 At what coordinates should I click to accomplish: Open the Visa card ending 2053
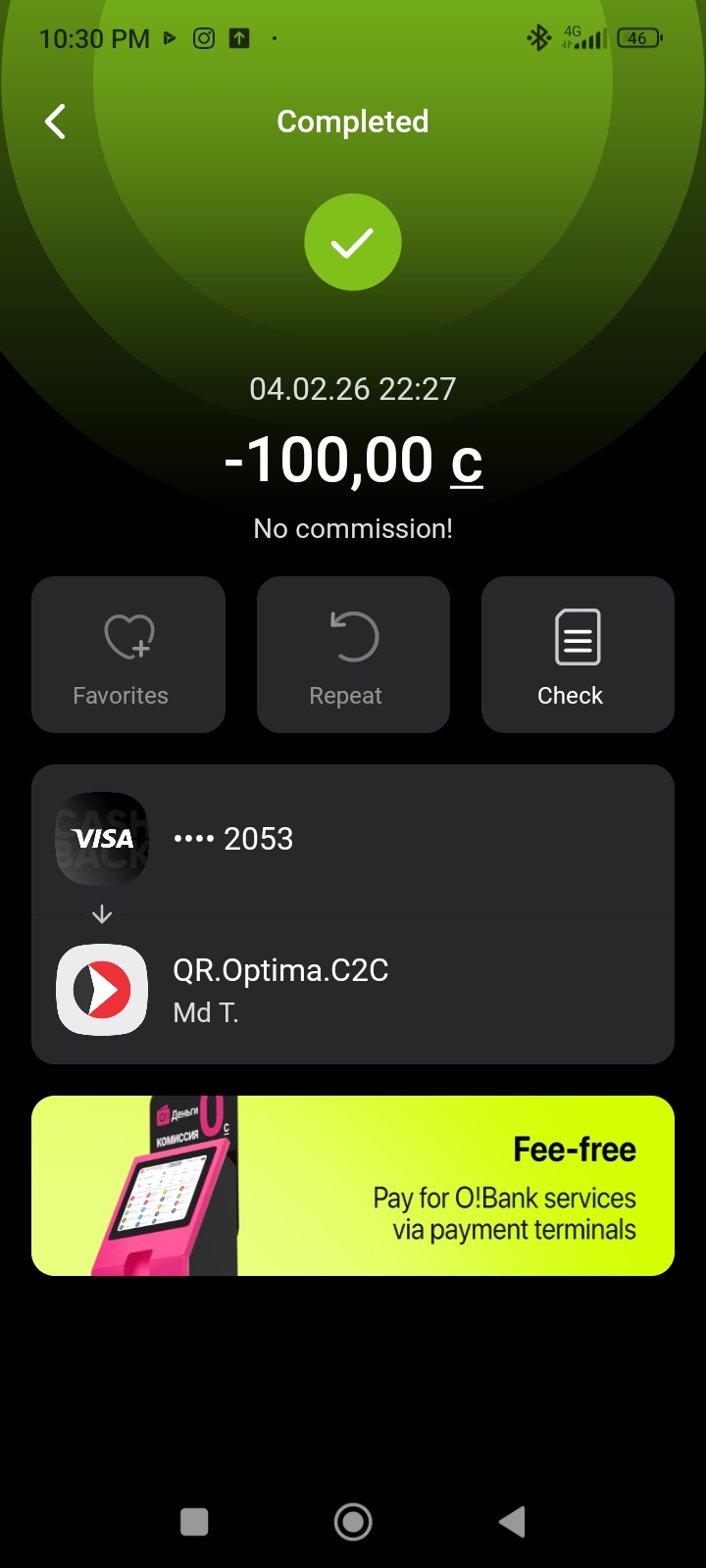(353, 839)
